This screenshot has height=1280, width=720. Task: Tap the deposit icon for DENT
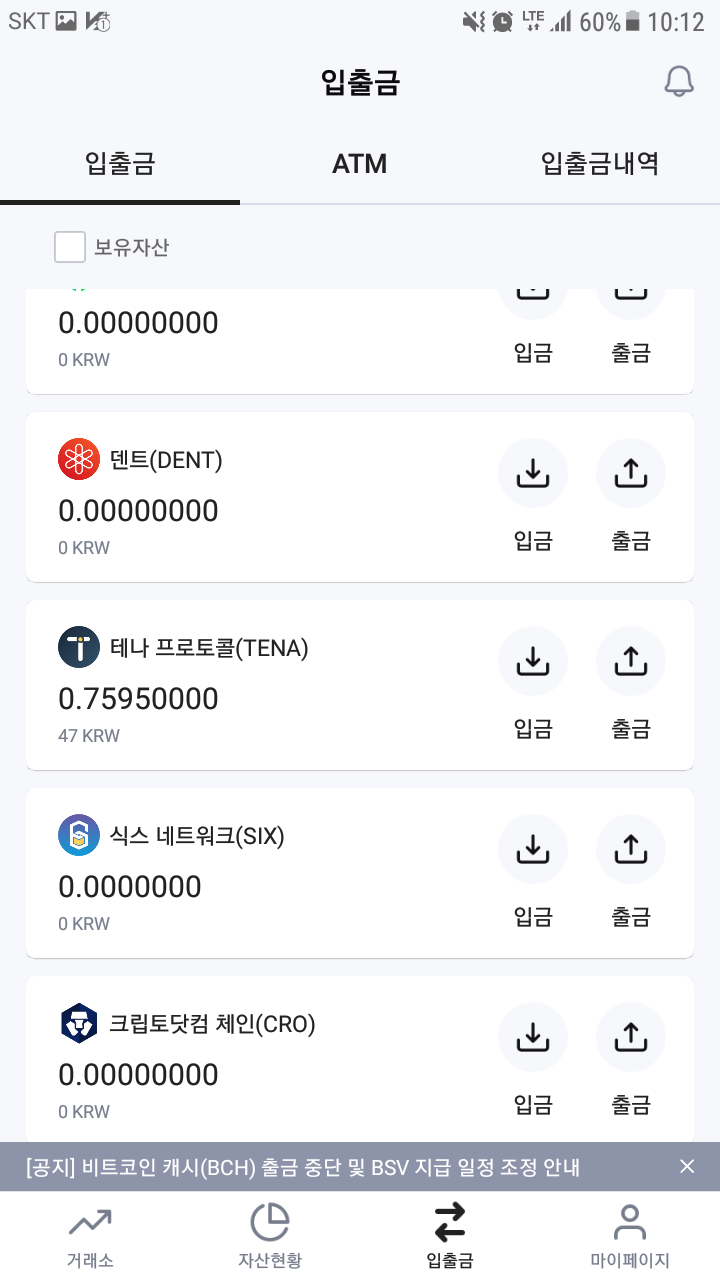[533, 473]
